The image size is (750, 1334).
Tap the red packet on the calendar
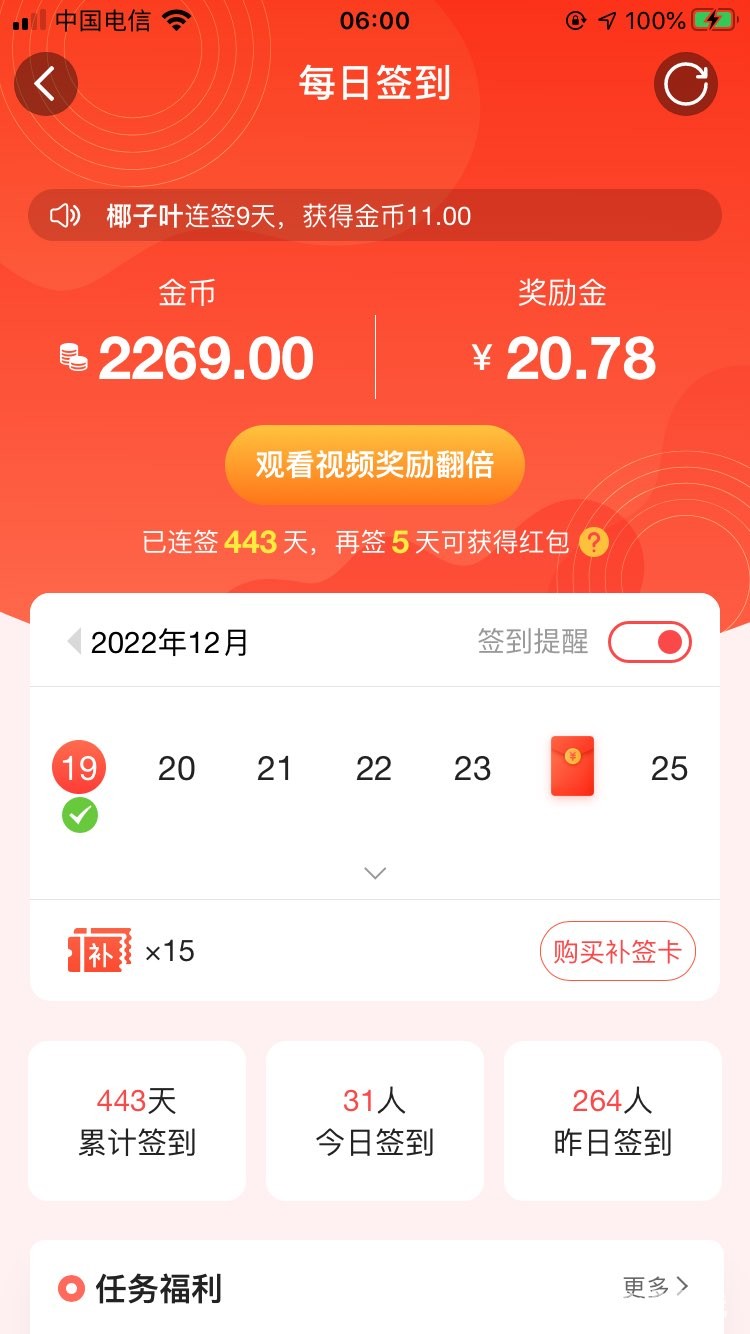click(x=572, y=767)
